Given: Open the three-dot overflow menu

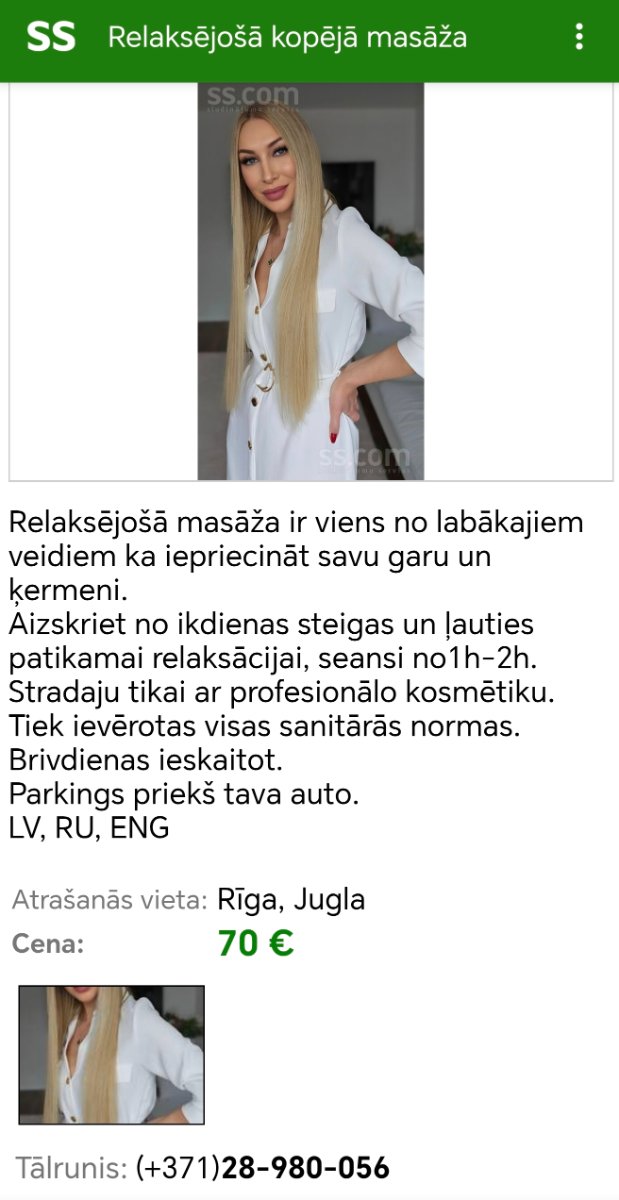Looking at the screenshot, I should click(579, 38).
